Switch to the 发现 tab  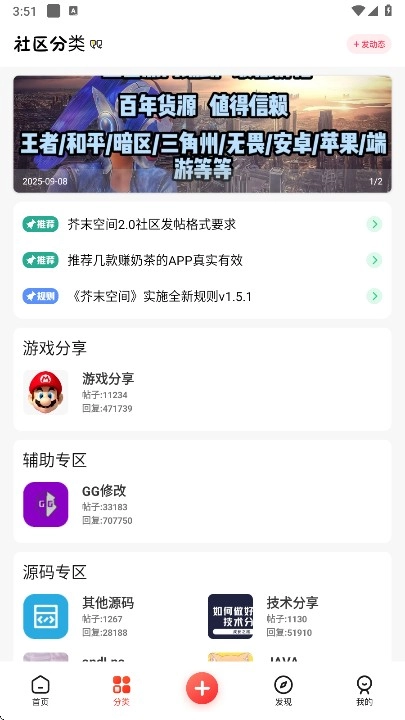tap(283, 691)
